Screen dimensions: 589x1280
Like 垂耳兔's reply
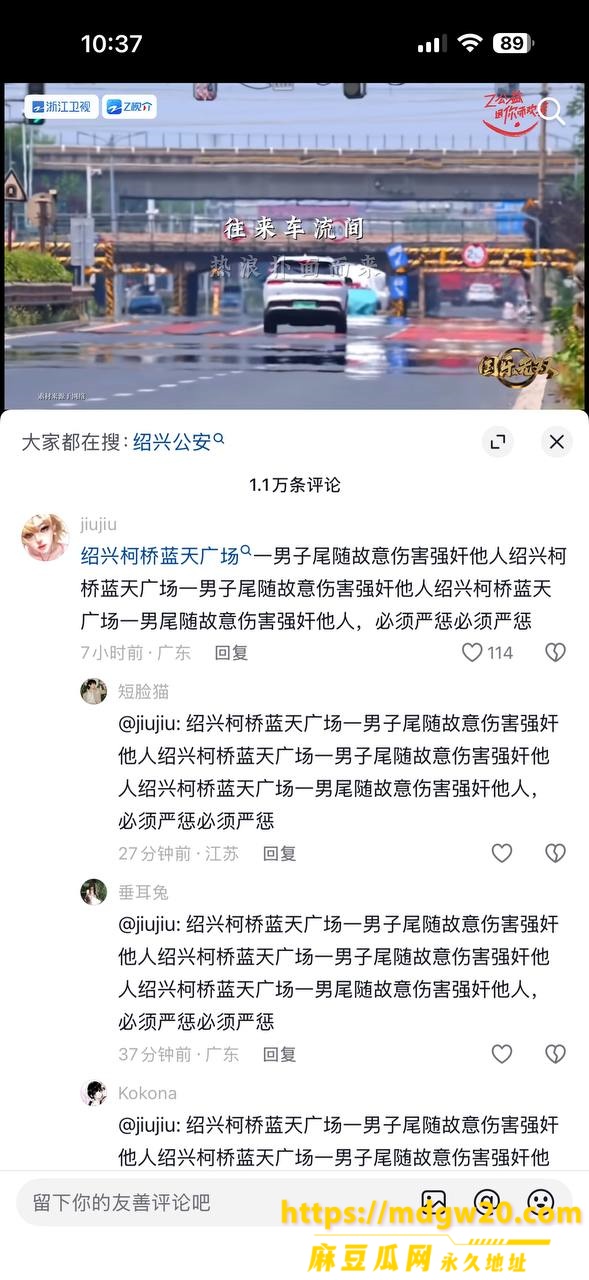pyautogui.click(x=502, y=1054)
